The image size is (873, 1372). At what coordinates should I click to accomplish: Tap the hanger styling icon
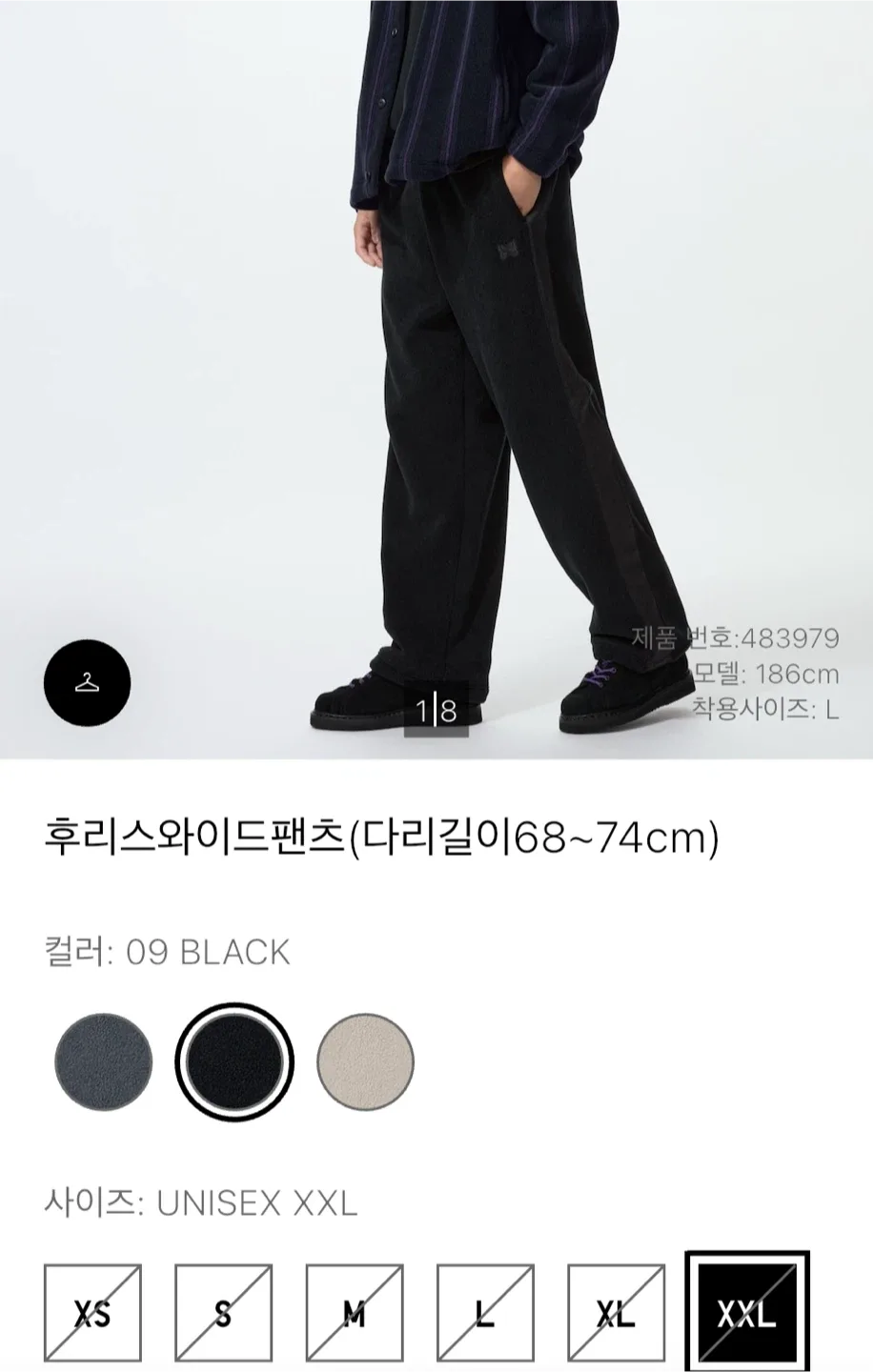(x=87, y=682)
